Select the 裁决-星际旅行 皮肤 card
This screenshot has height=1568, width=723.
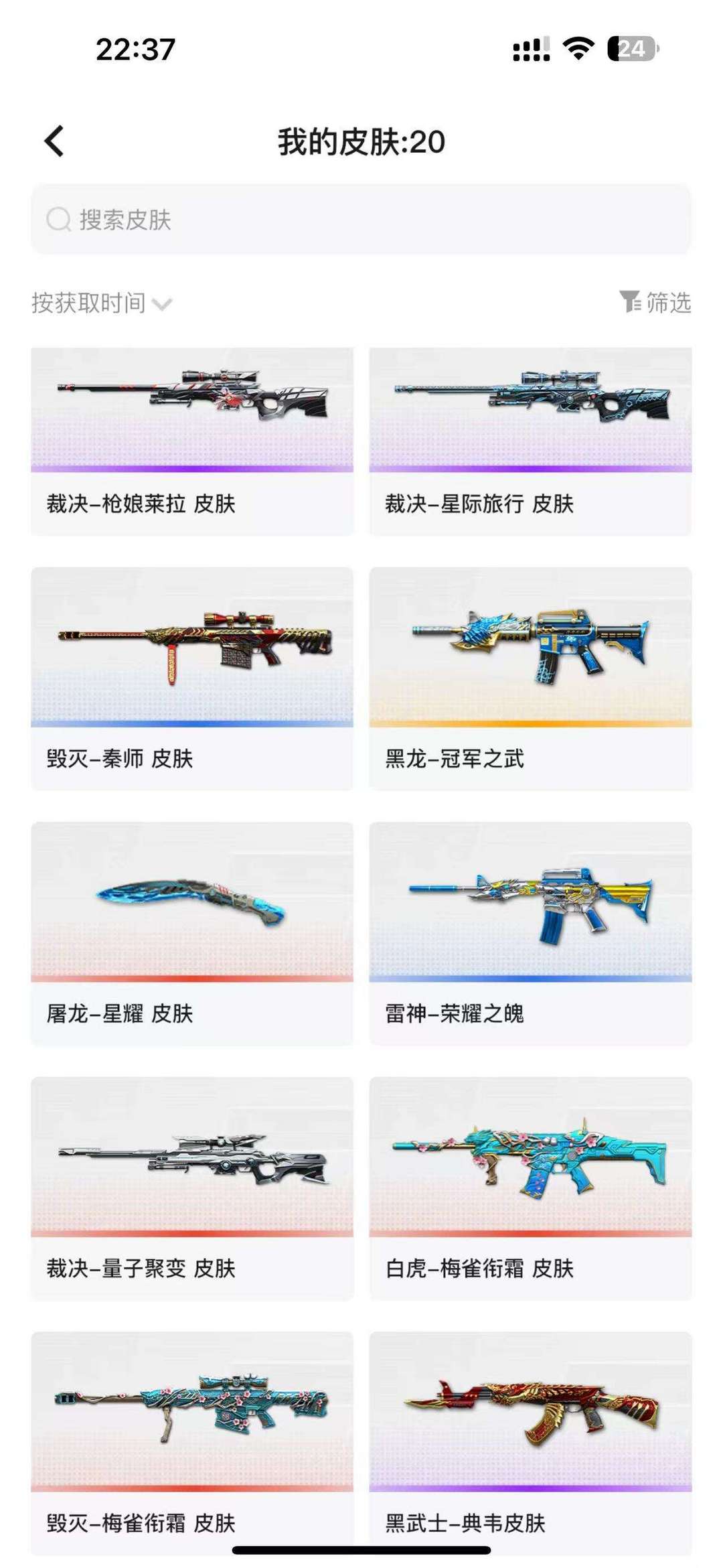click(x=530, y=441)
